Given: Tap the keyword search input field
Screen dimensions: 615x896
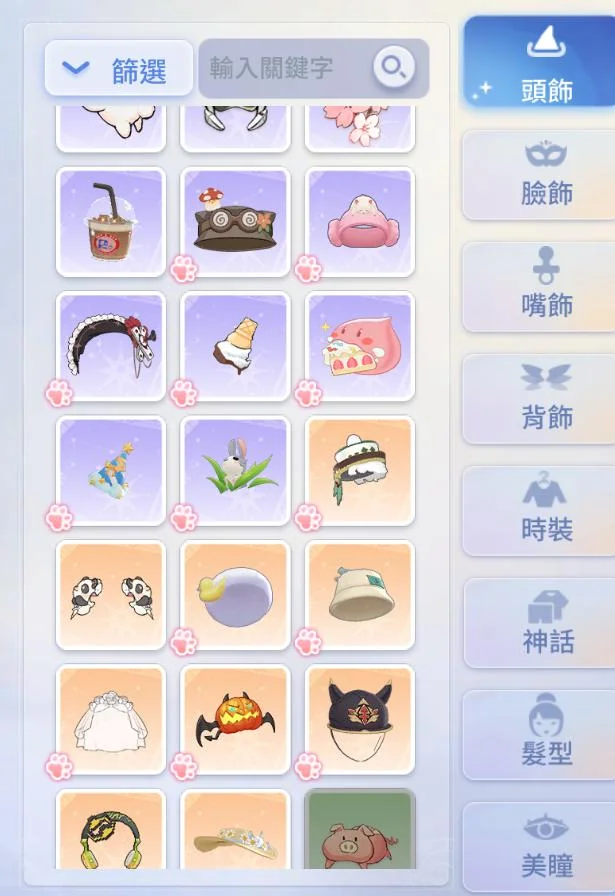Looking at the screenshot, I should click(x=285, y=68).
